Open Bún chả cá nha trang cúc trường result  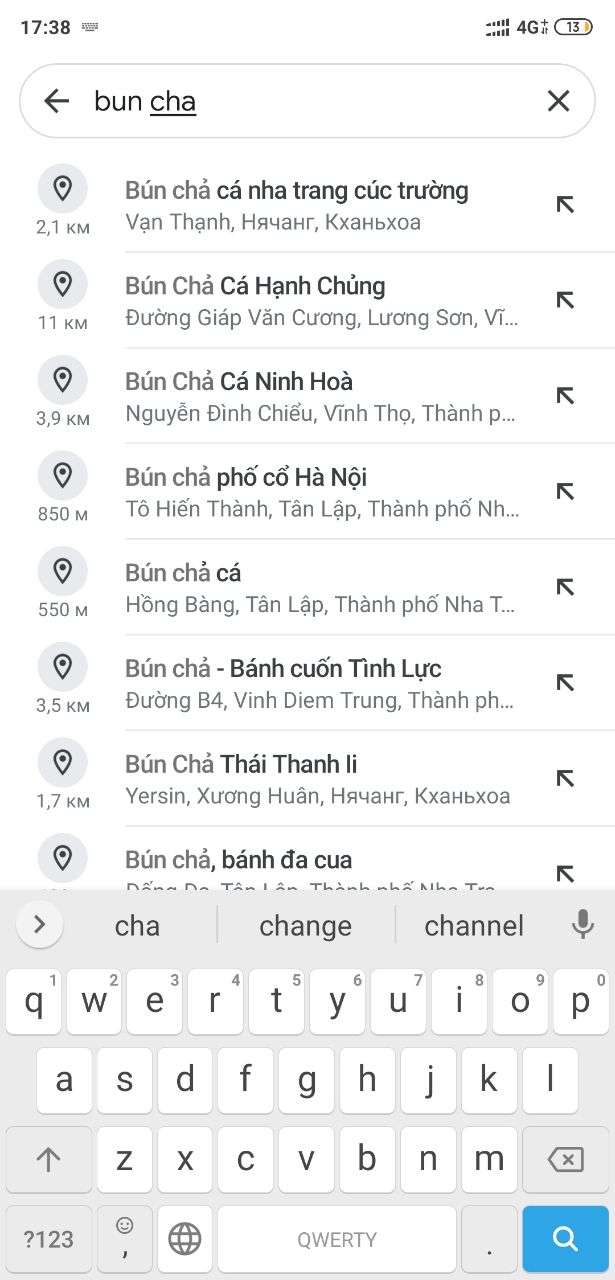[307, 205]
